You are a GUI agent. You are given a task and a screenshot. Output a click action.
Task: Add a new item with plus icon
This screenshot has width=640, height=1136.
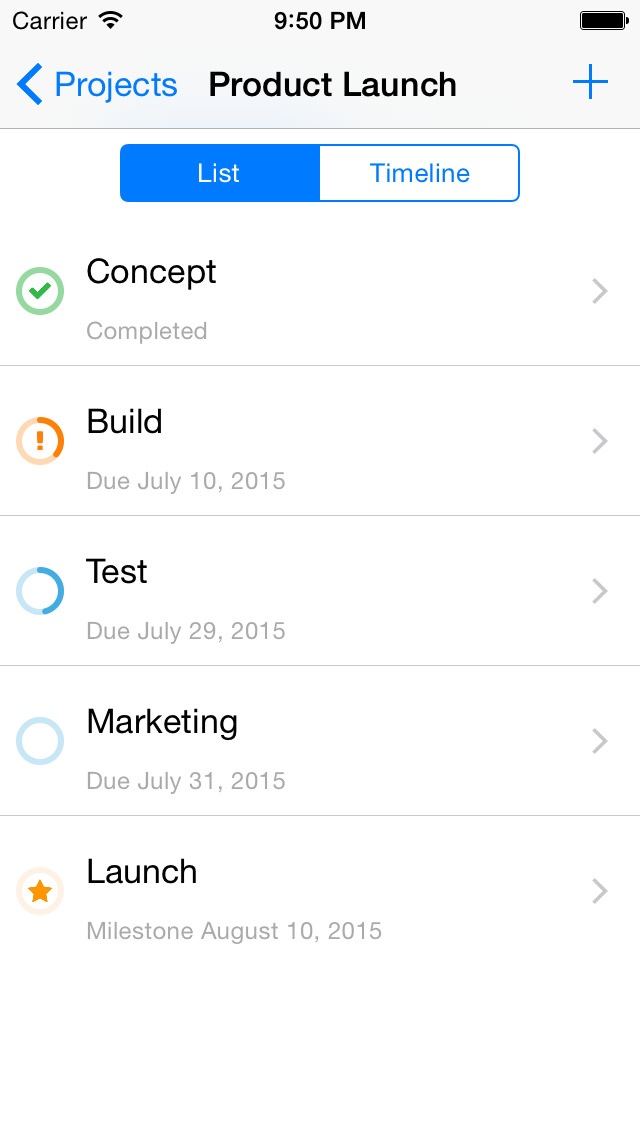tap(590, 82)
